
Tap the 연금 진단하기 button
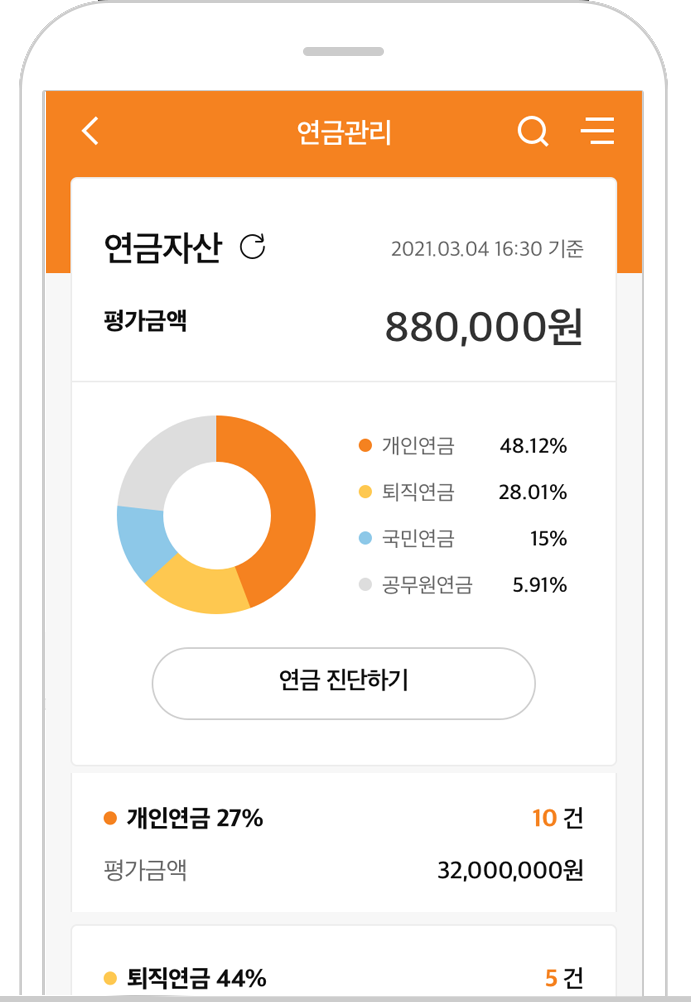pos(343,682)
